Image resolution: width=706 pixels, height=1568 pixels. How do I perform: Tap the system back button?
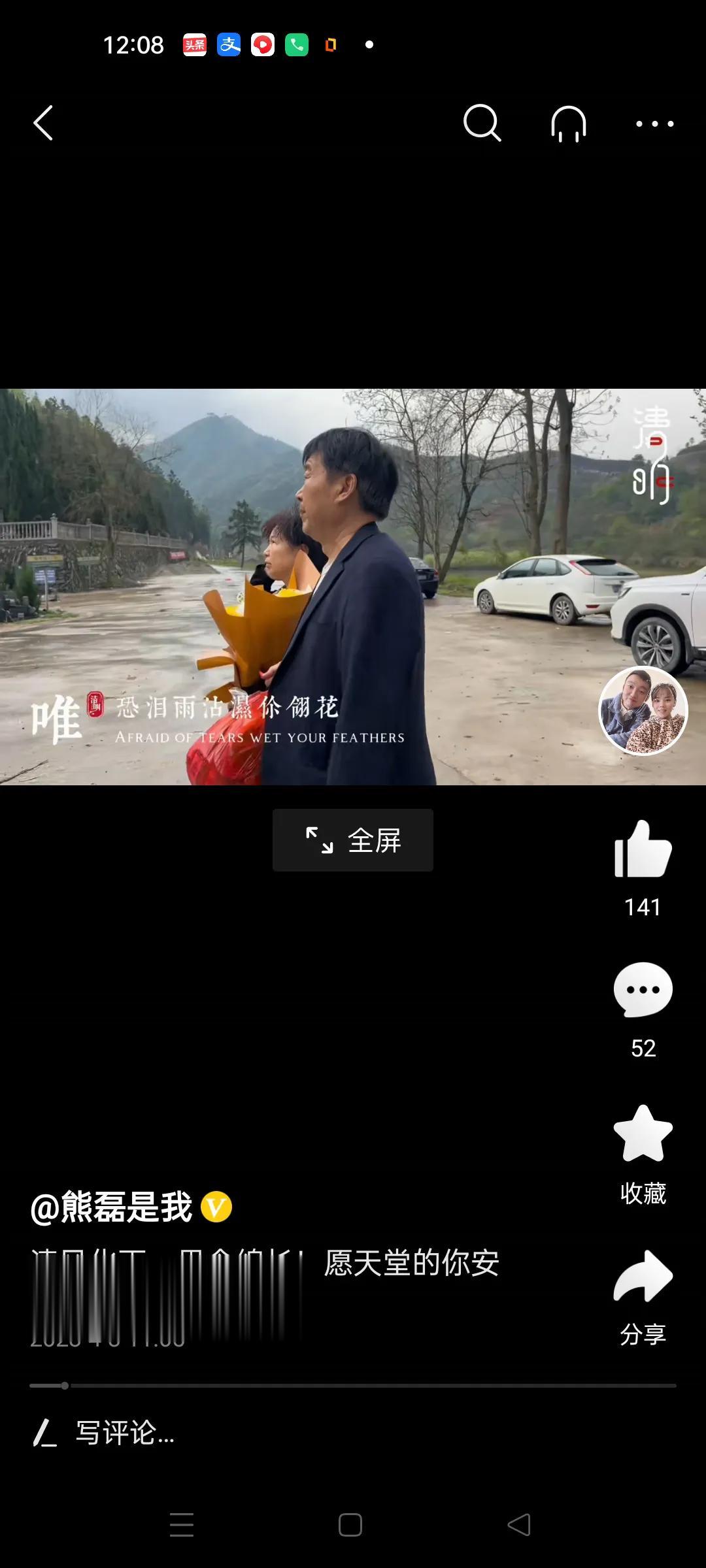[x=519, y=1525]
